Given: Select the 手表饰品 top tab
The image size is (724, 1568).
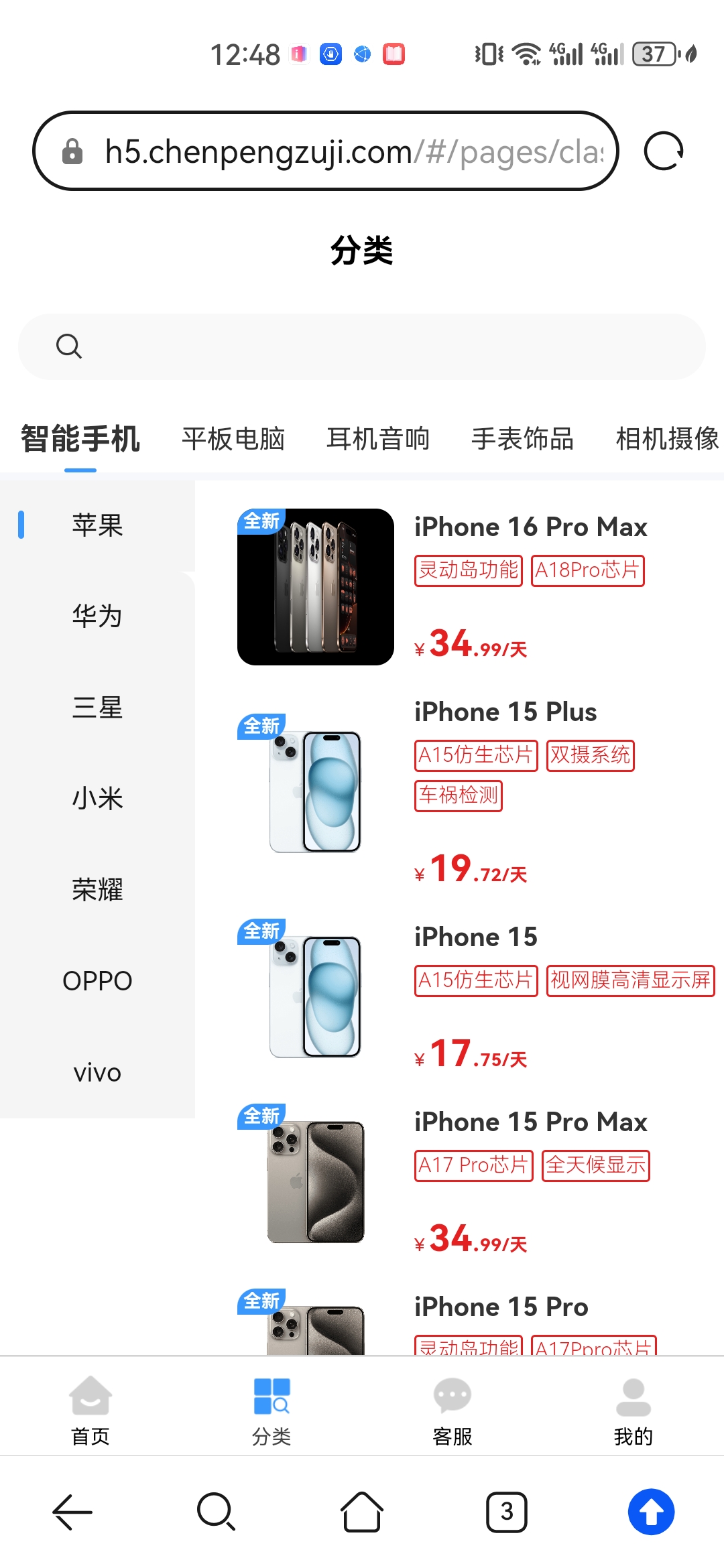Looking at the screenshot, I should point(523,439).
